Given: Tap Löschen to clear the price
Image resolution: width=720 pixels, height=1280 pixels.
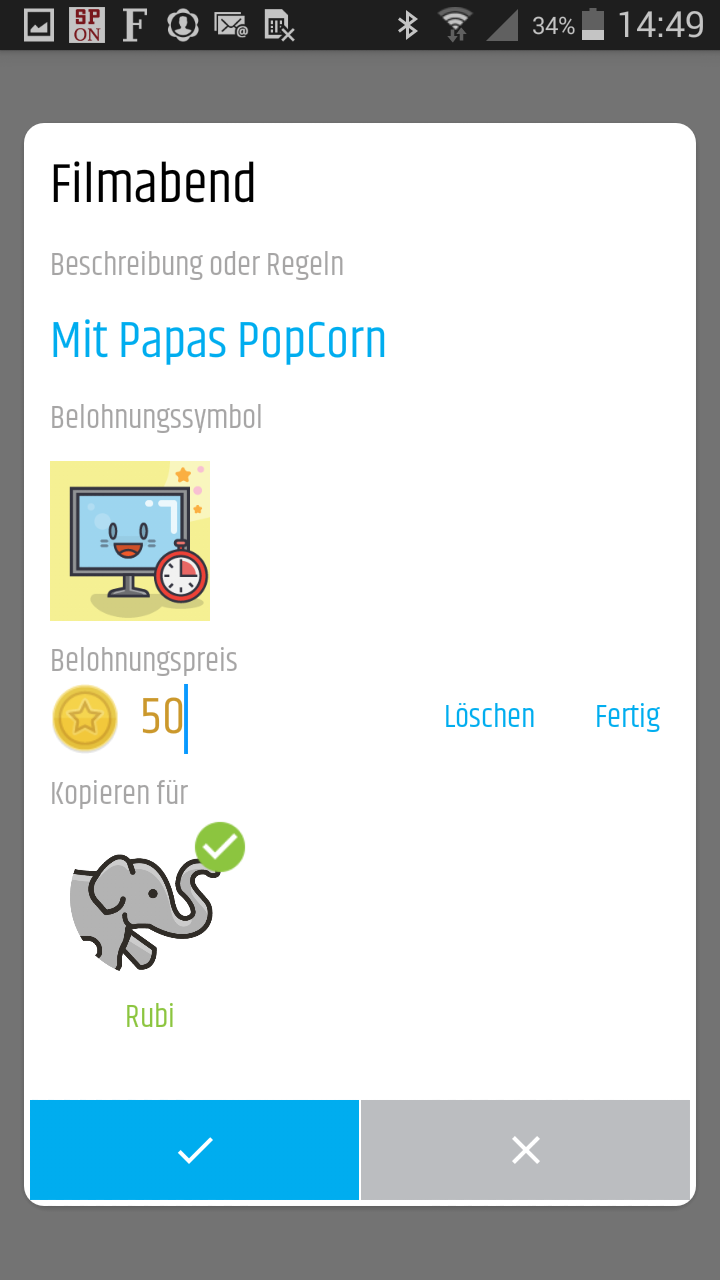Looking at the screenshot, I should [x=489, y=716].
